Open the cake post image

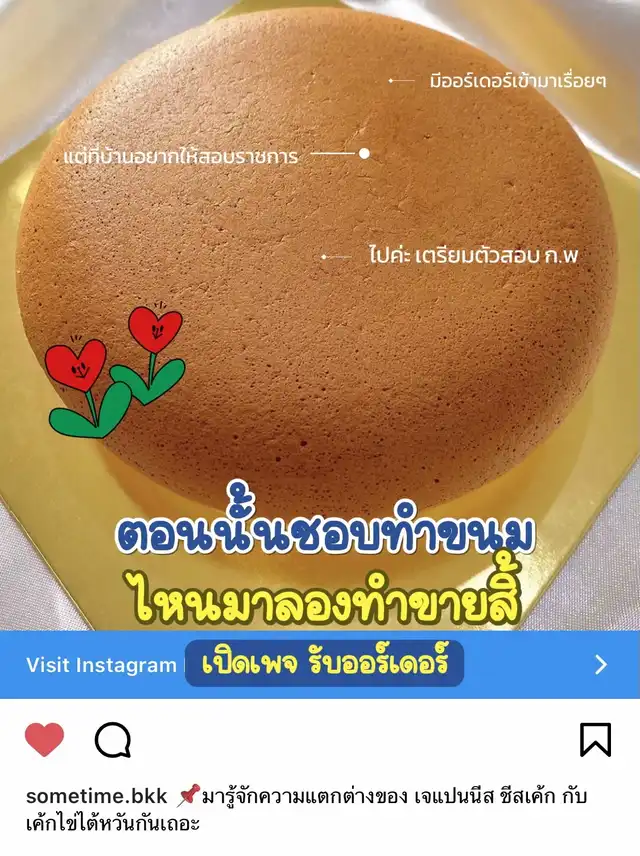320,300
